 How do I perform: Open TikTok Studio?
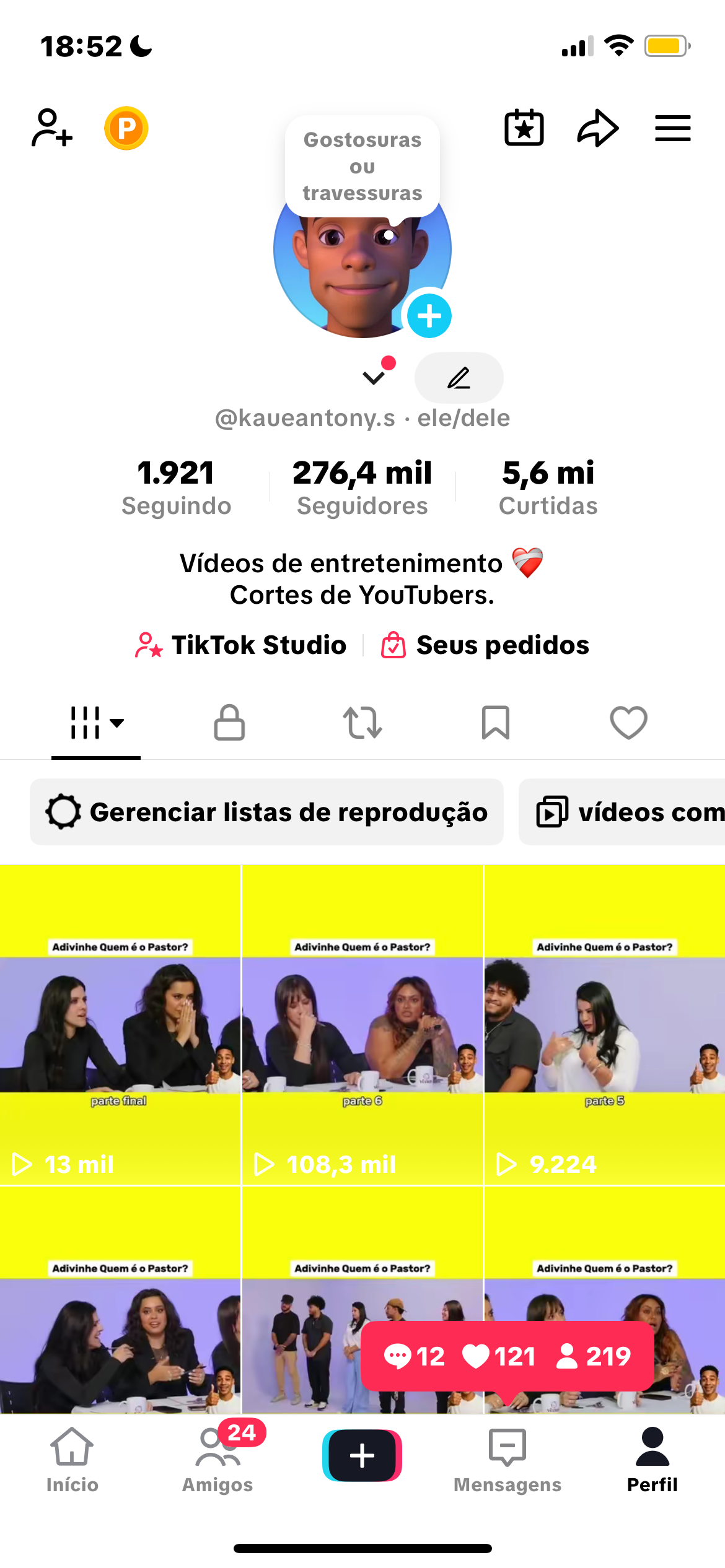click(x=241, y=645)
